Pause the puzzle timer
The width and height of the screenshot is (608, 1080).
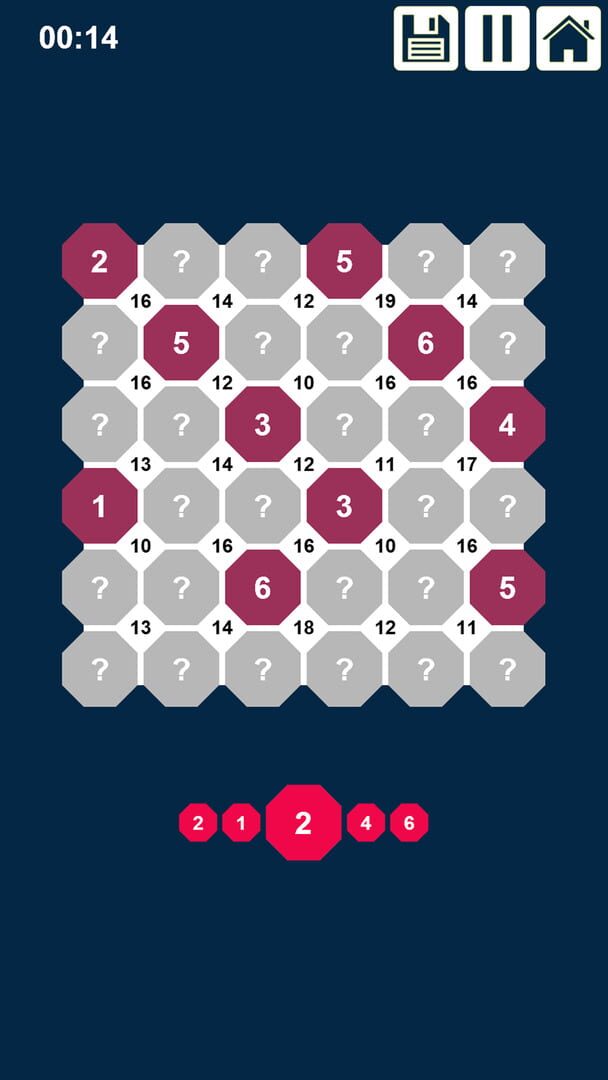(x=497, y=38)
